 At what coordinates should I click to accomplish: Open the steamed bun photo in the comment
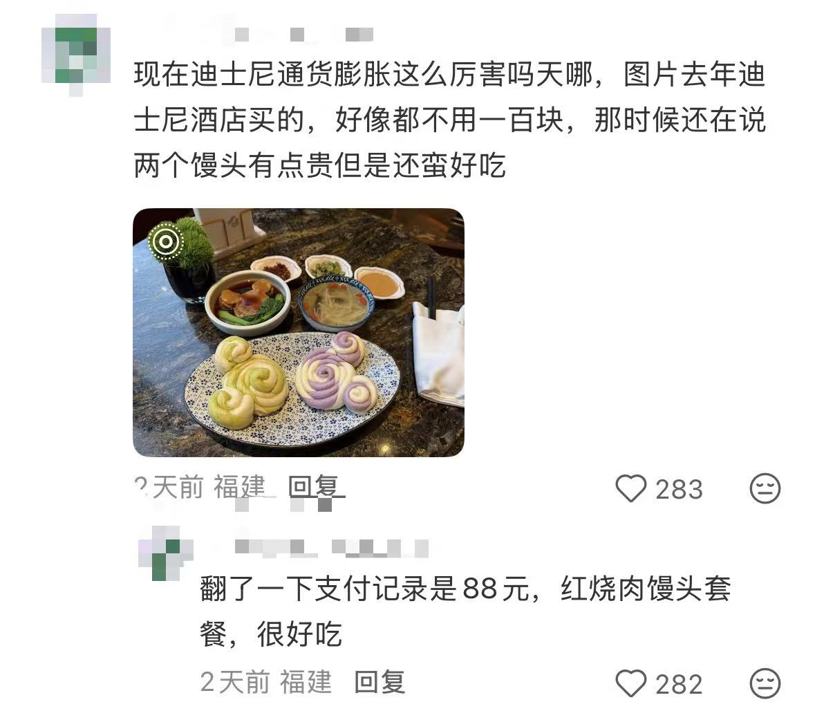coord(298,332)
